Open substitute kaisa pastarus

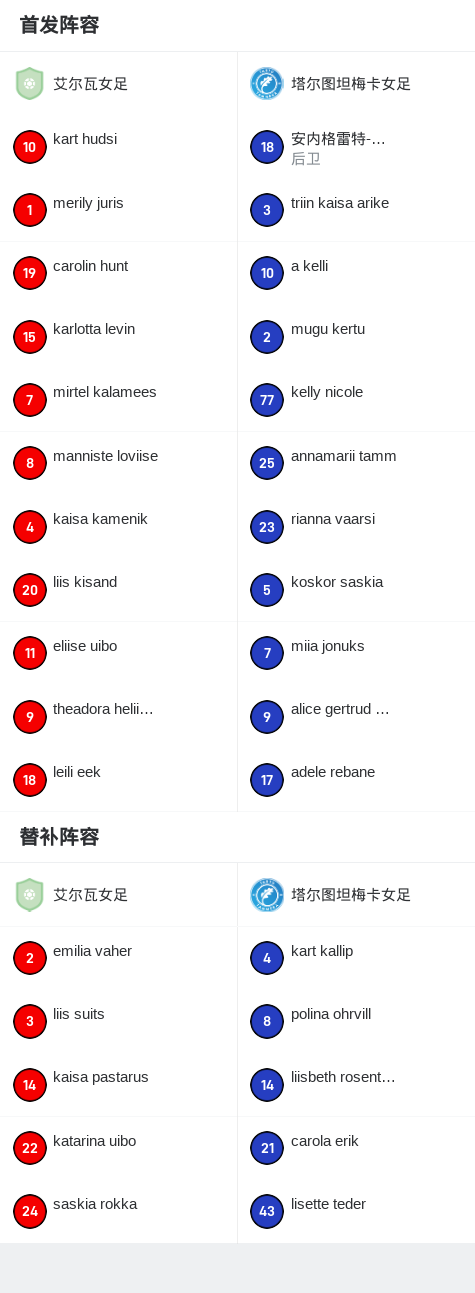point(118,1085)
